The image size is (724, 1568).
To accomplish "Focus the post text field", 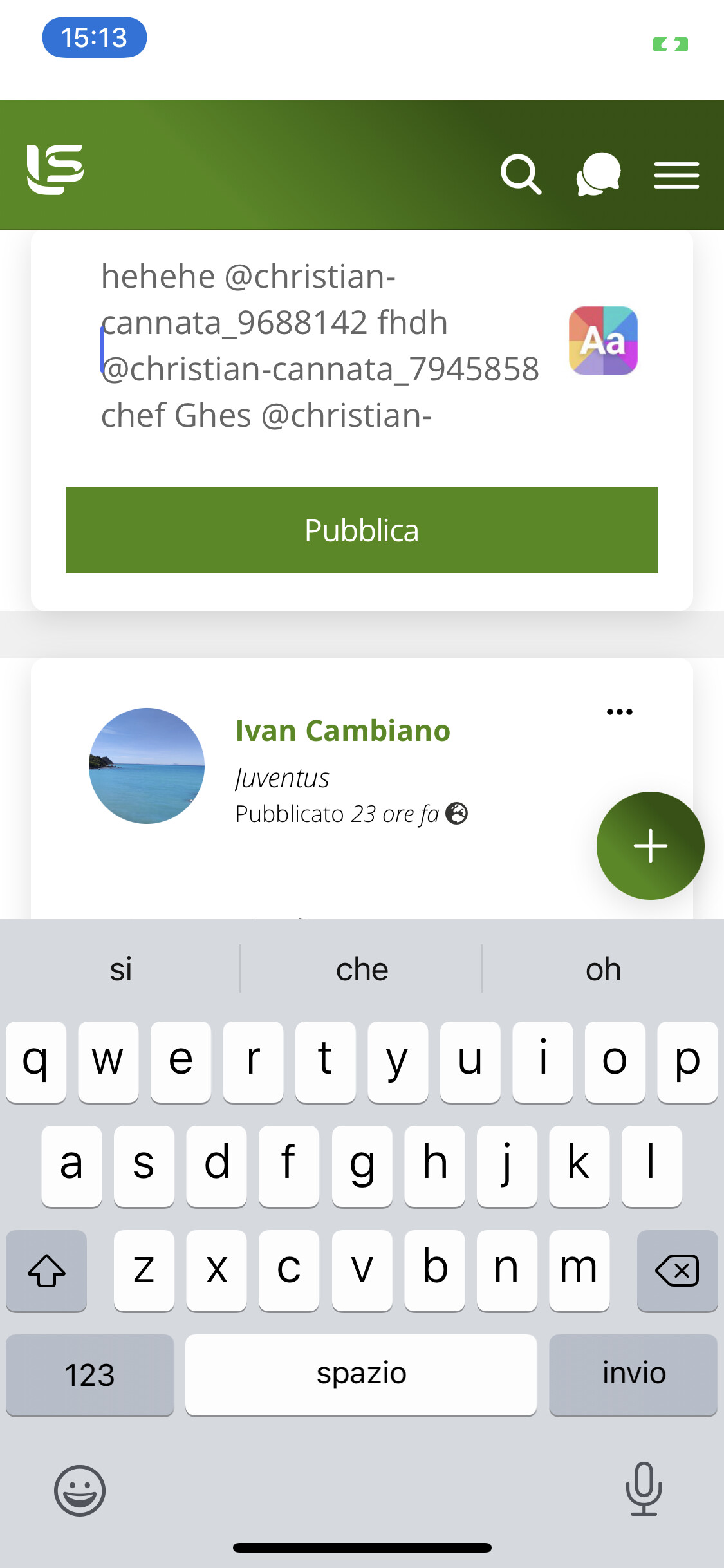I will pos(320,346).
